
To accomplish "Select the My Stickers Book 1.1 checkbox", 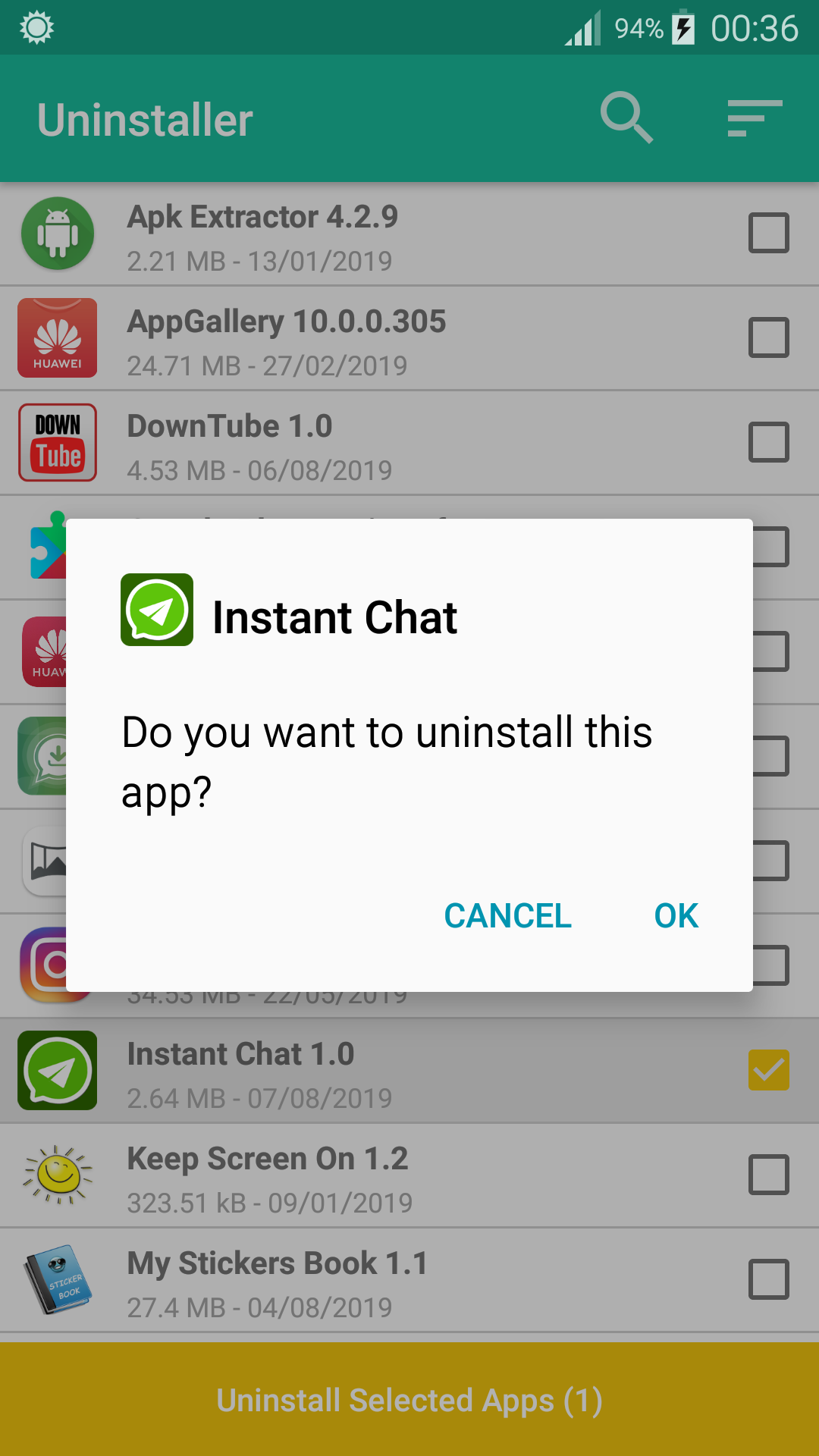I will pos(768,1279).
